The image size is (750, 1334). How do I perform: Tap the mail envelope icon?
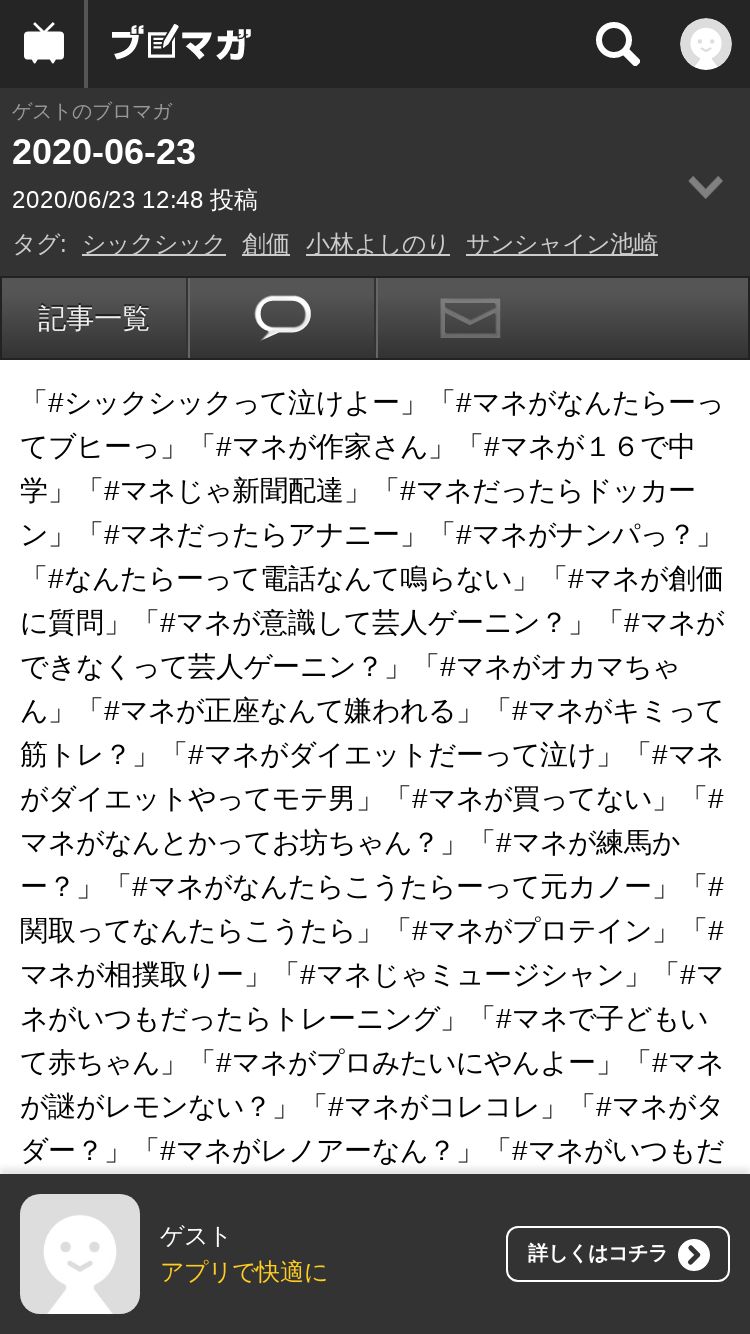point(470,318)
